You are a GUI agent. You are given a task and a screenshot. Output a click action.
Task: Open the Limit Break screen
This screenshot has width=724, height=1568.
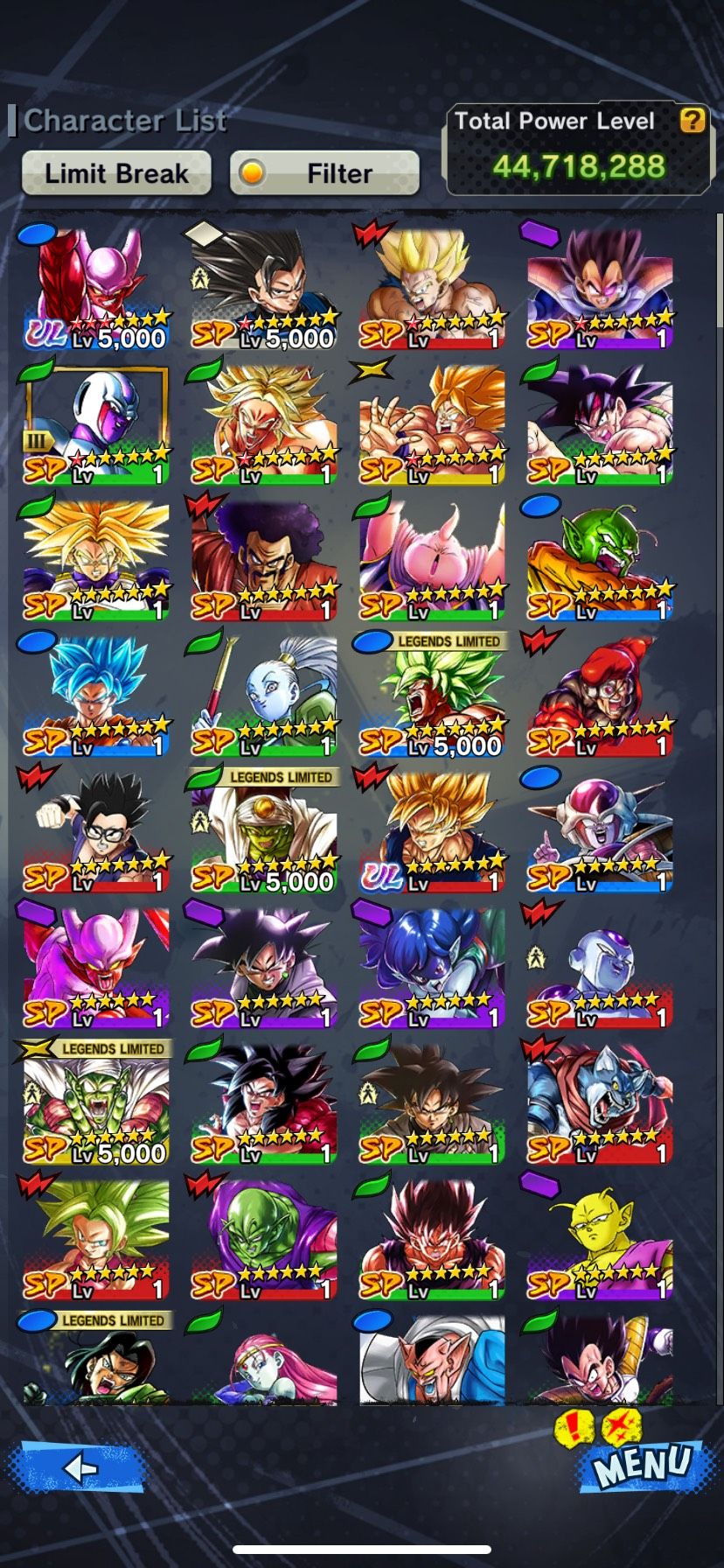(x=116, y=173)
